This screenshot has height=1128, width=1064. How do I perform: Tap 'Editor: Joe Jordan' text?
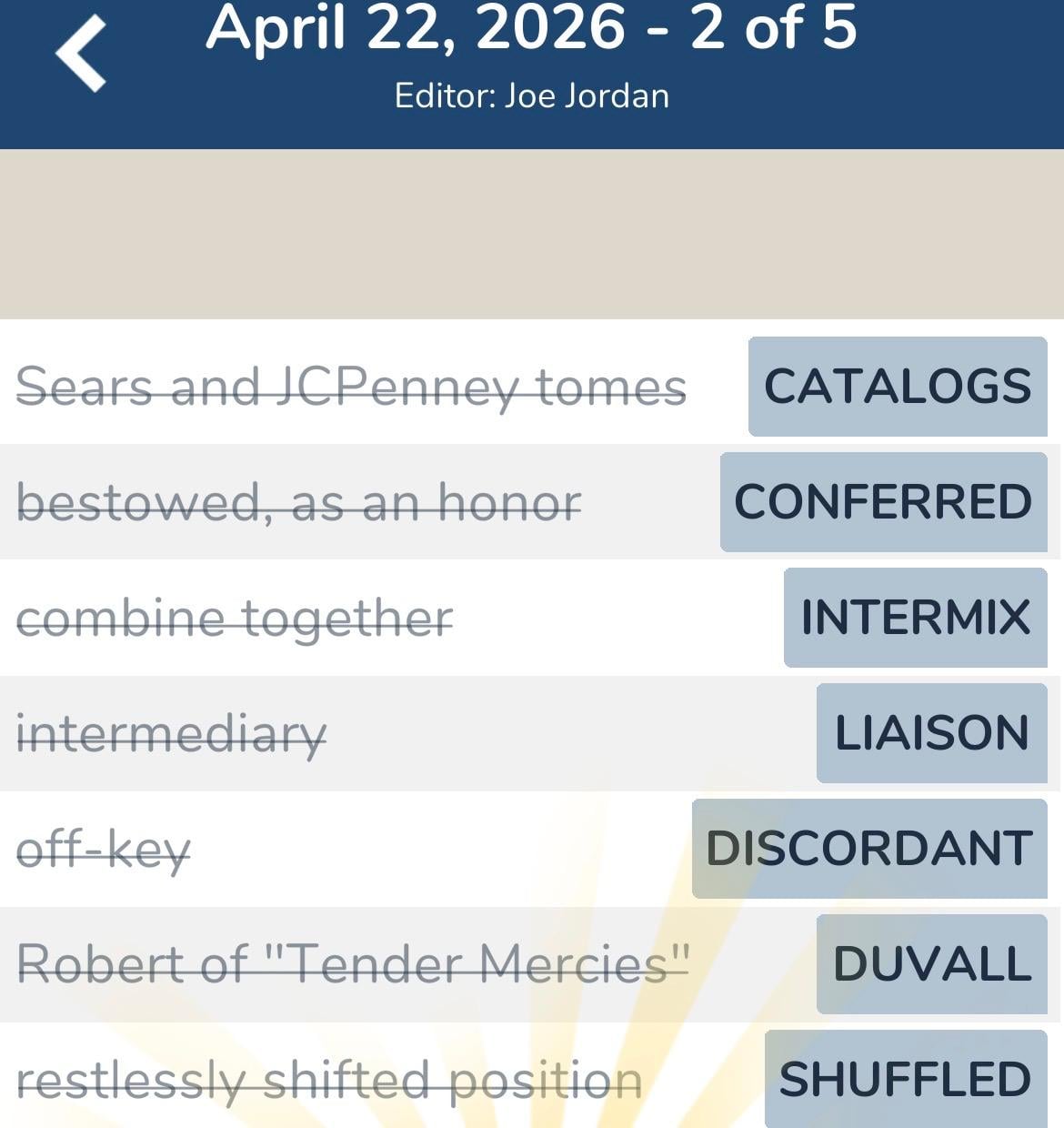532,94
